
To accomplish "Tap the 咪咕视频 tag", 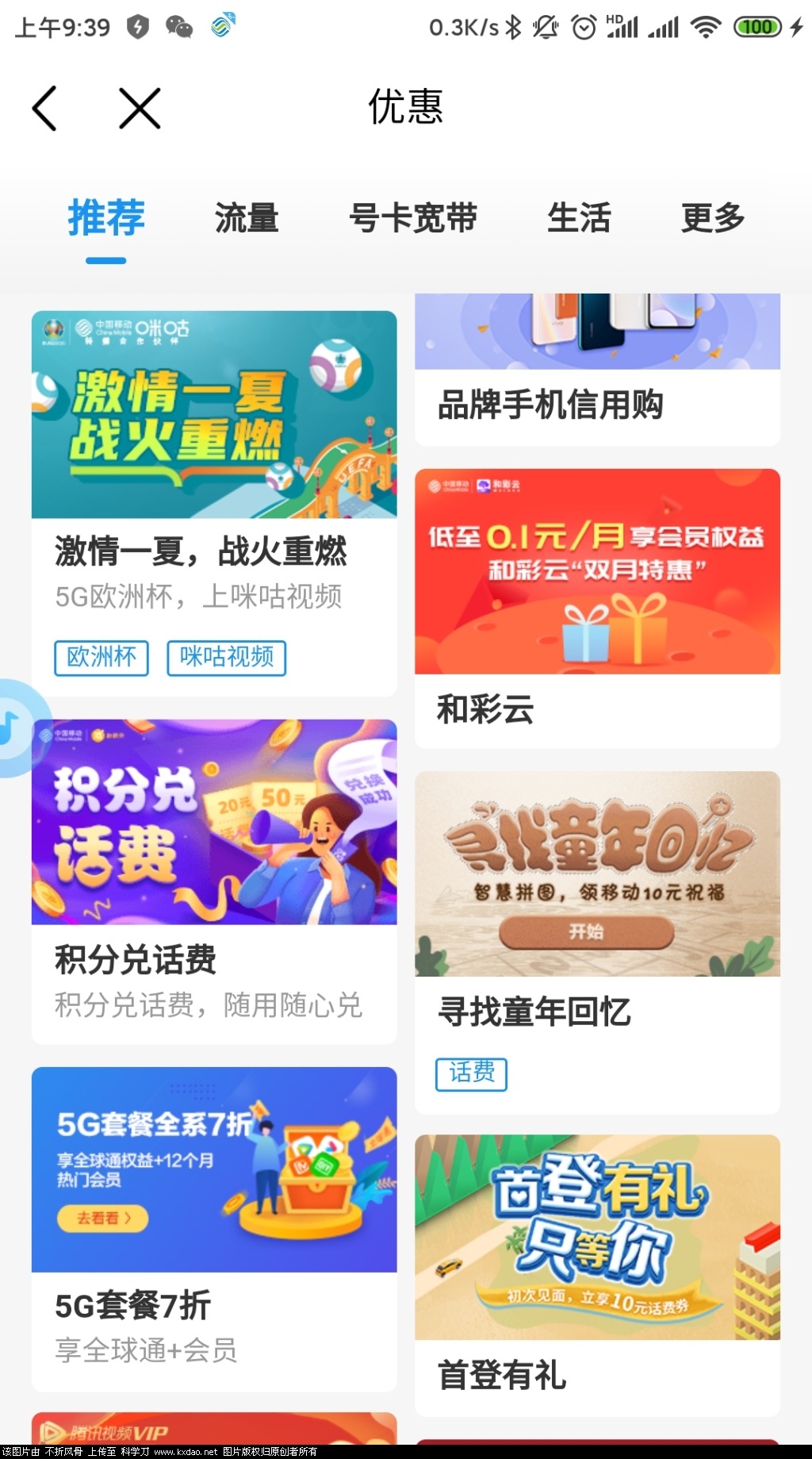I will coord(226,658).
